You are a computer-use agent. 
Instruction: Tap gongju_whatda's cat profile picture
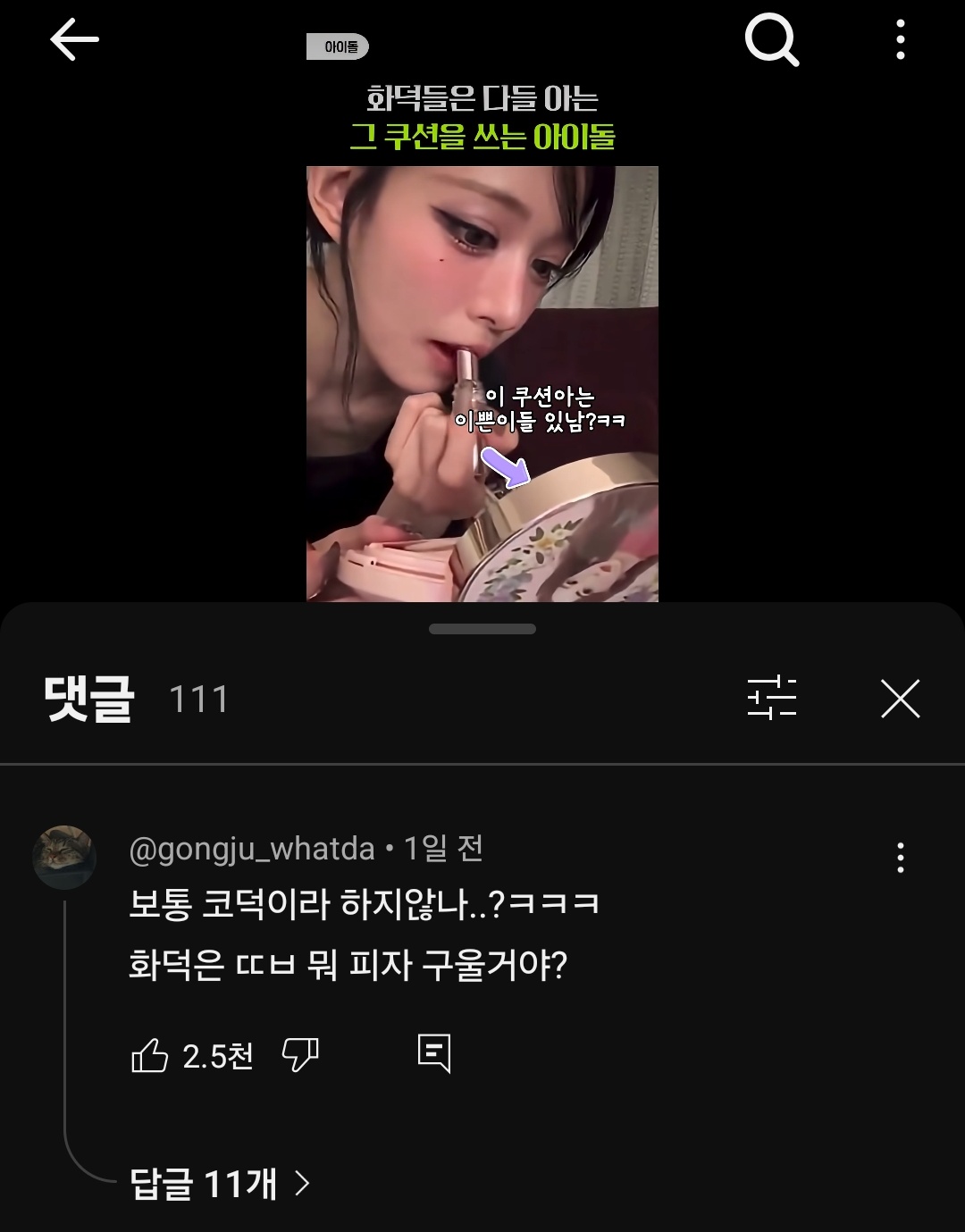tap(64, 856)
